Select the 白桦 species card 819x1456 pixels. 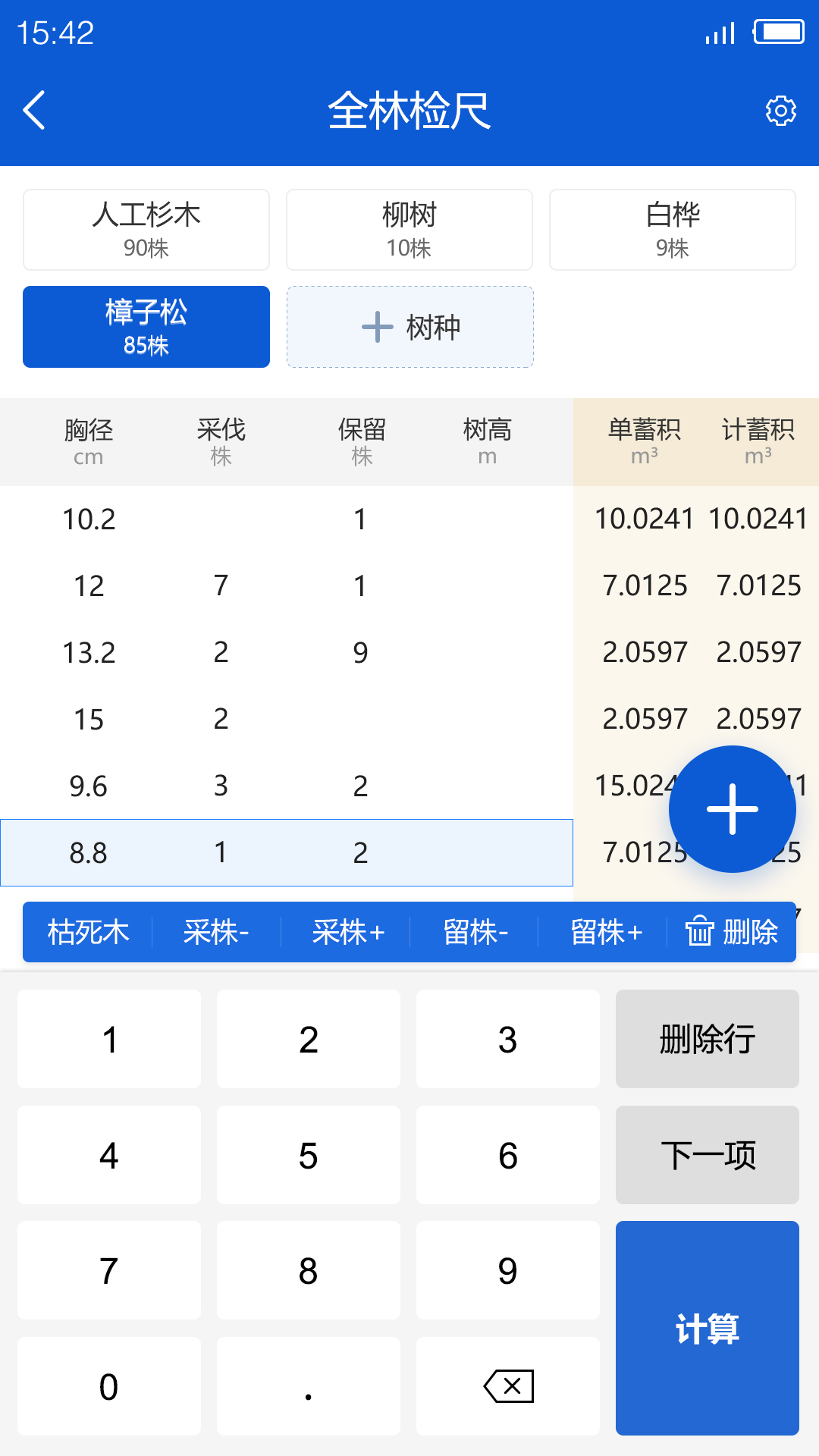pos(672,229)
